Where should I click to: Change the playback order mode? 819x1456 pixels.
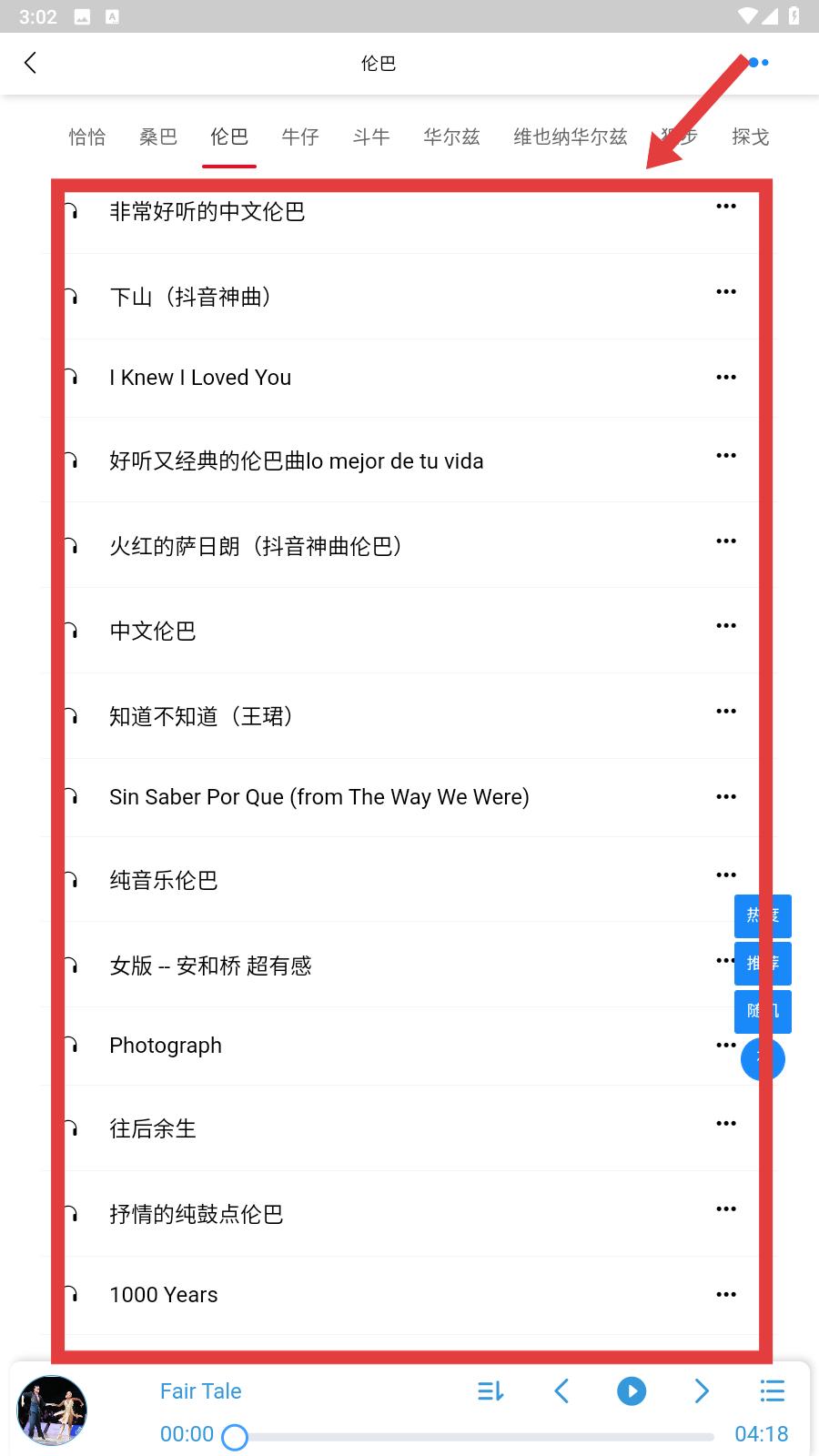point(490,1390)
